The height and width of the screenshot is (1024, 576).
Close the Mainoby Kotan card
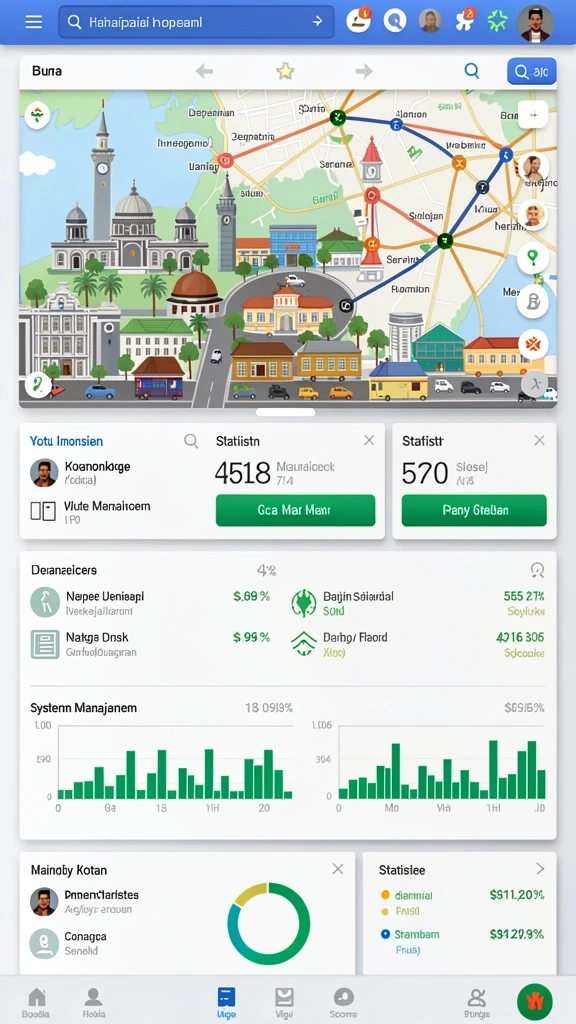(338, 869)
